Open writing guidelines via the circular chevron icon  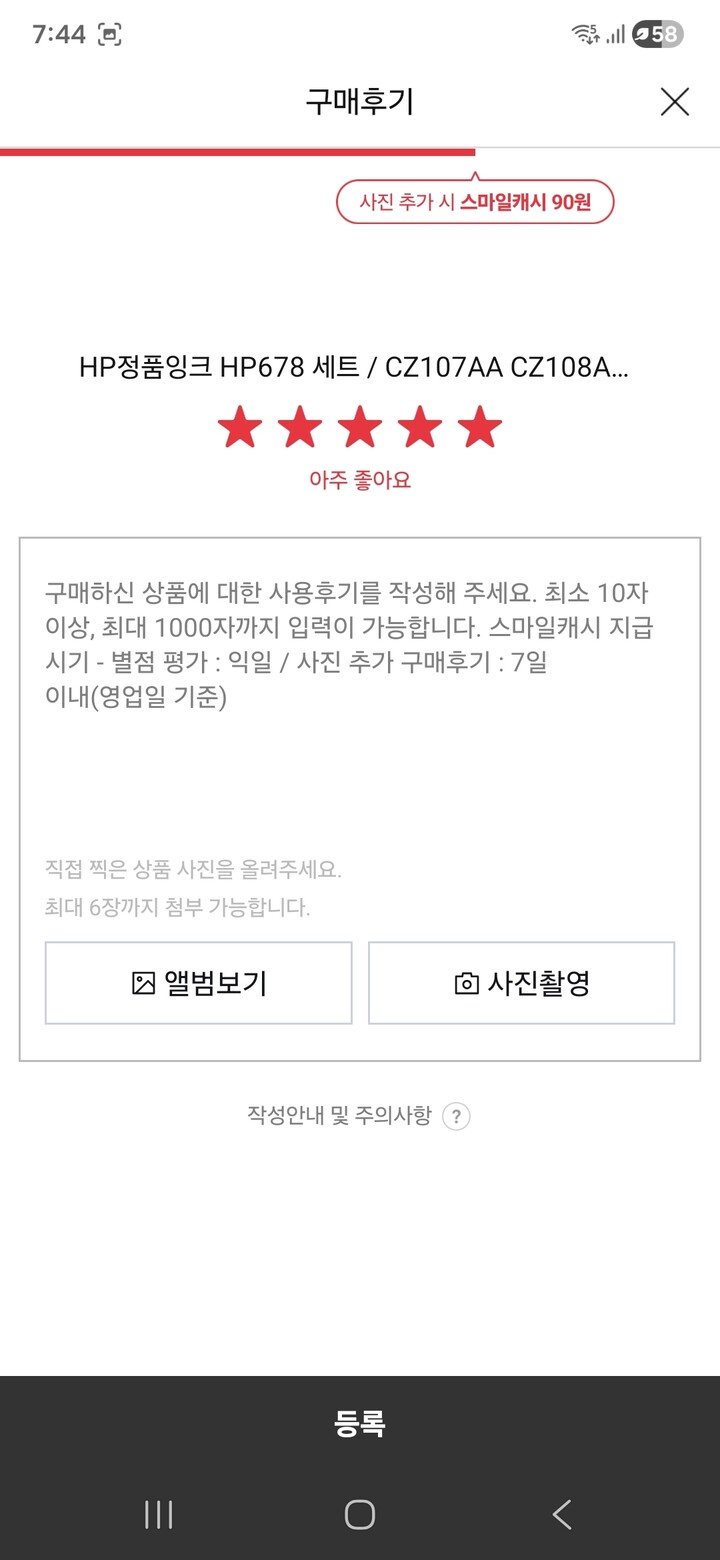point(456,1116)
